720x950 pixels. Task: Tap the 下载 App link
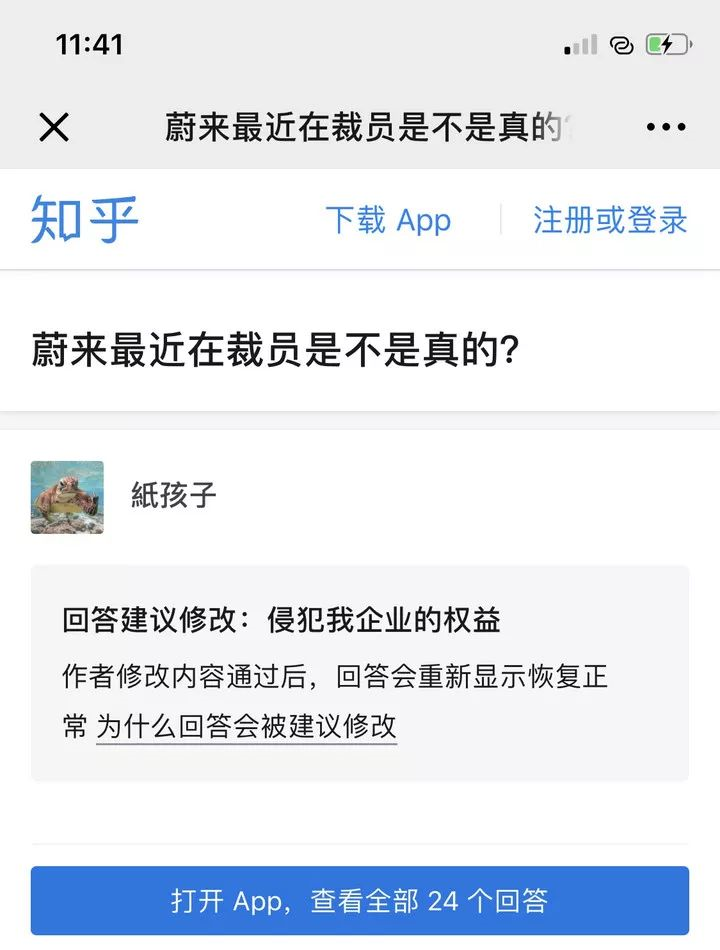(388, 220)
